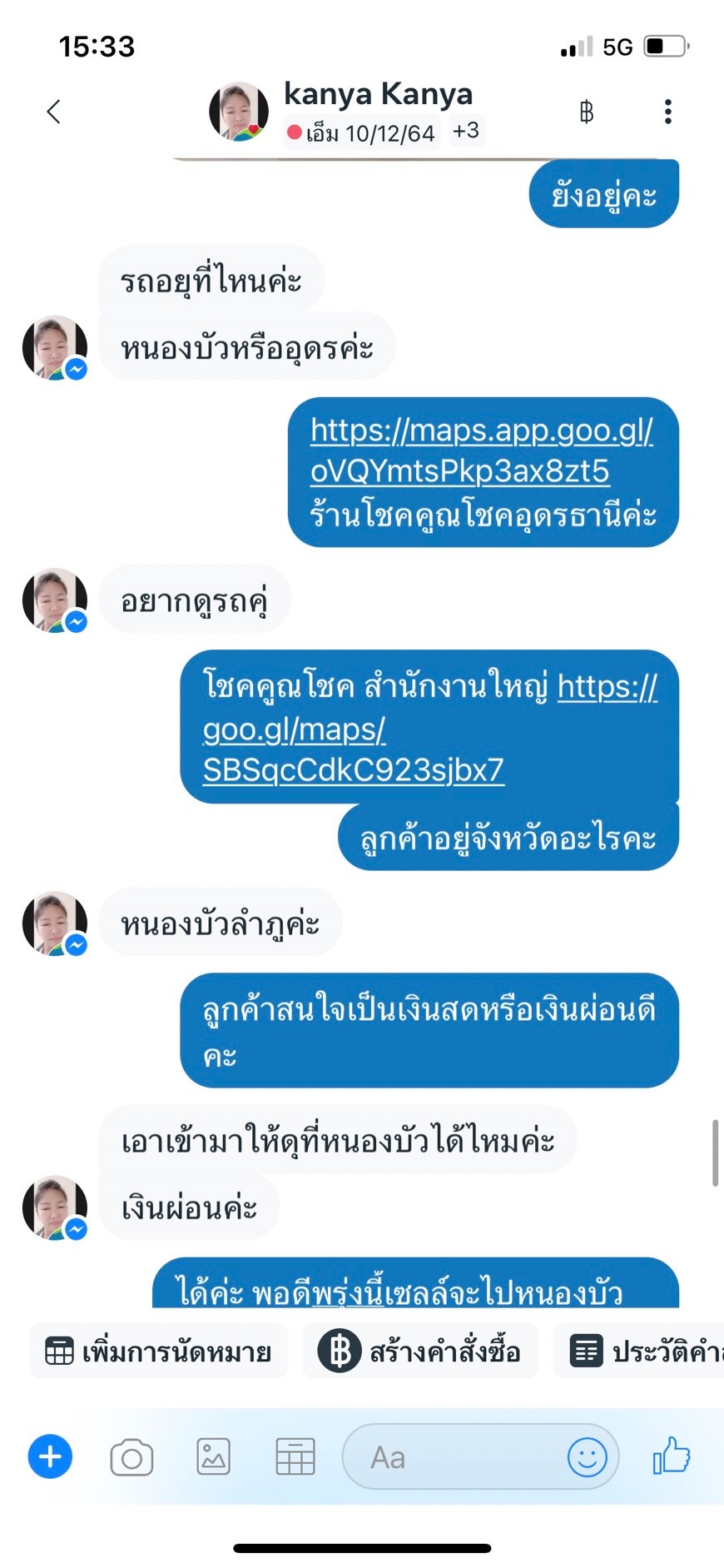This screenshot has width=724, height=1568.
Task: Go back using the header arrow
Action: click(54, 112)
